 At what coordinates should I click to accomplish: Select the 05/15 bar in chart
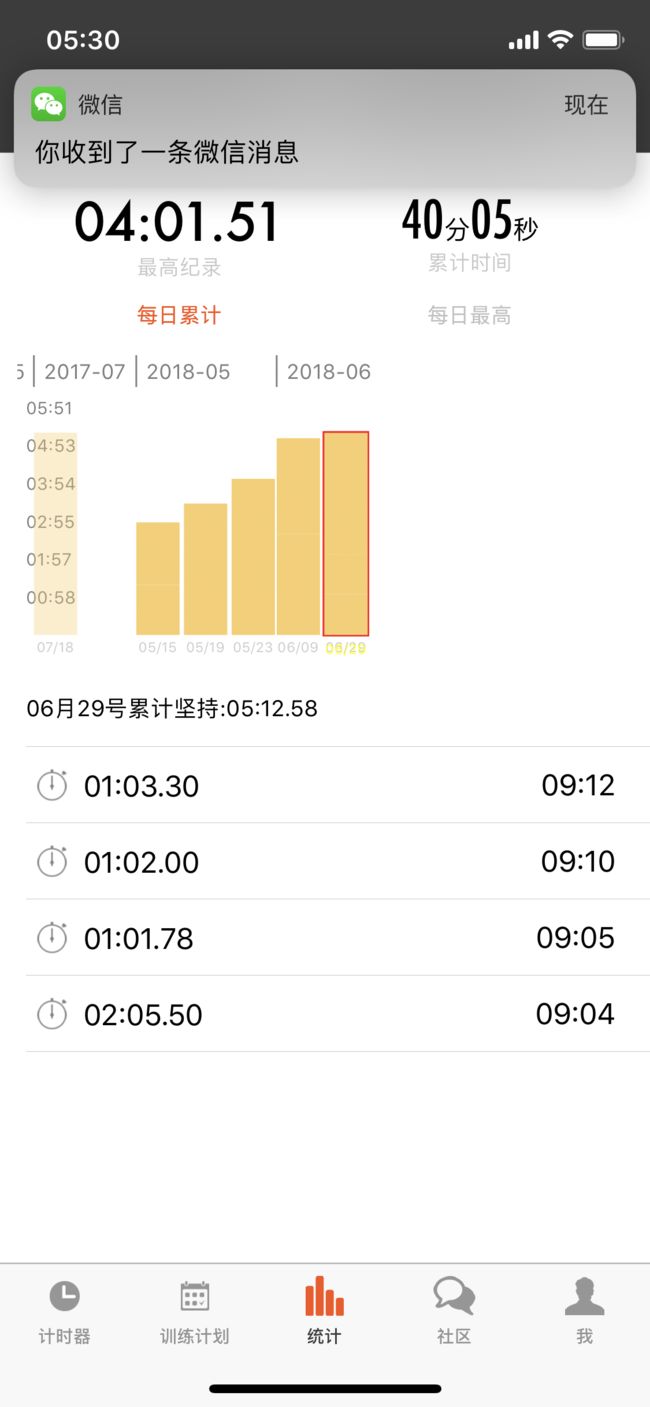tap(158, 578)
